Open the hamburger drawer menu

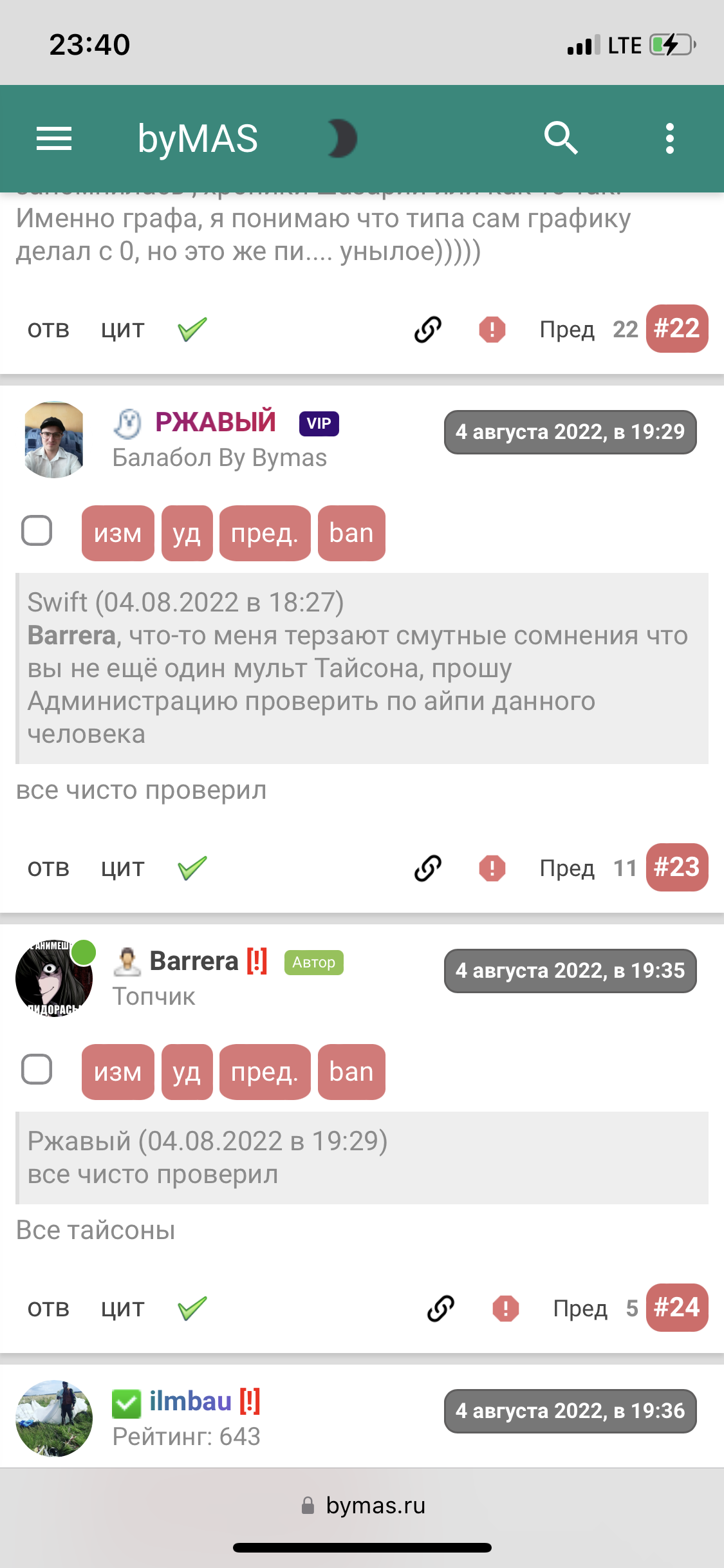54,138
